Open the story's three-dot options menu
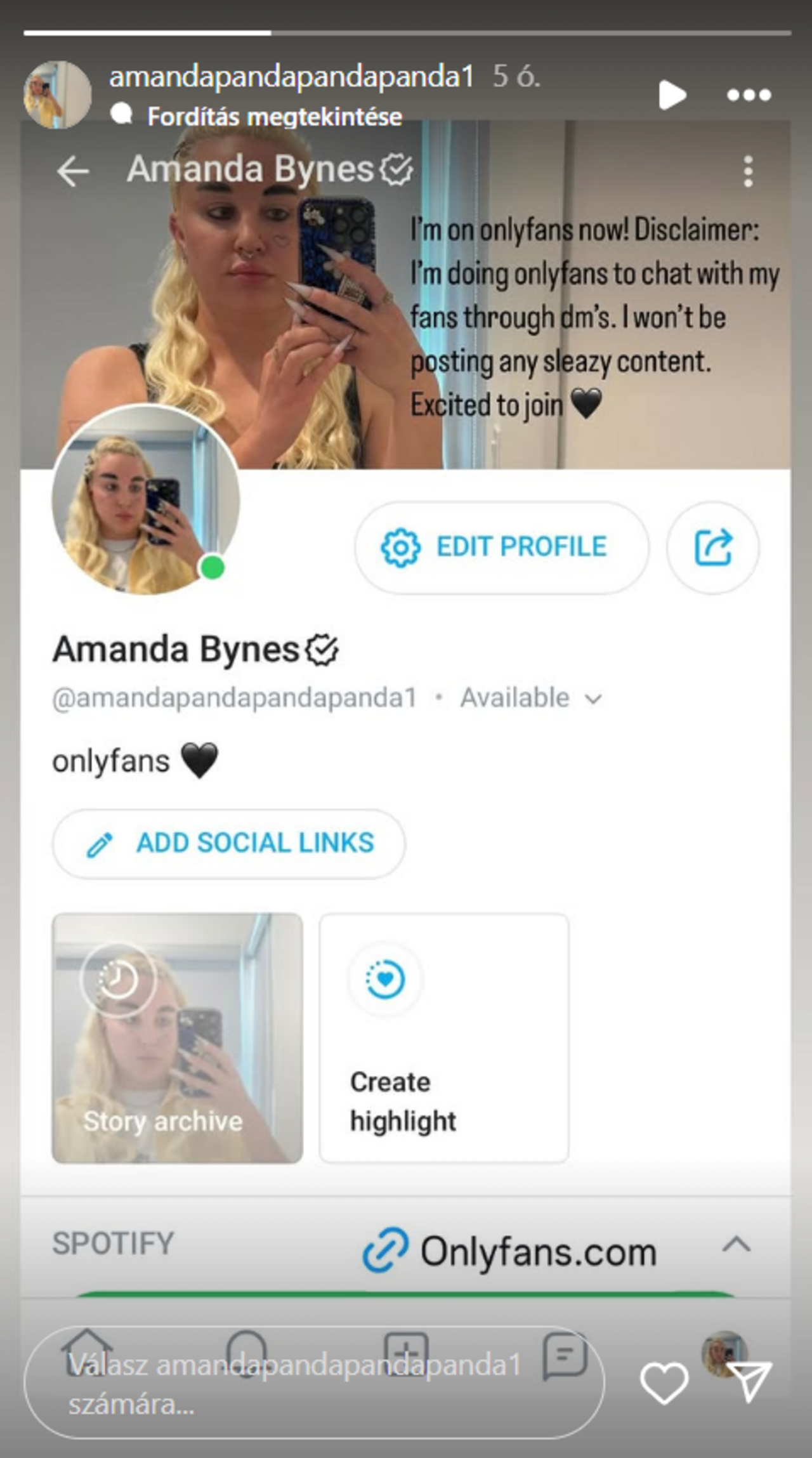 click(749, 95)
